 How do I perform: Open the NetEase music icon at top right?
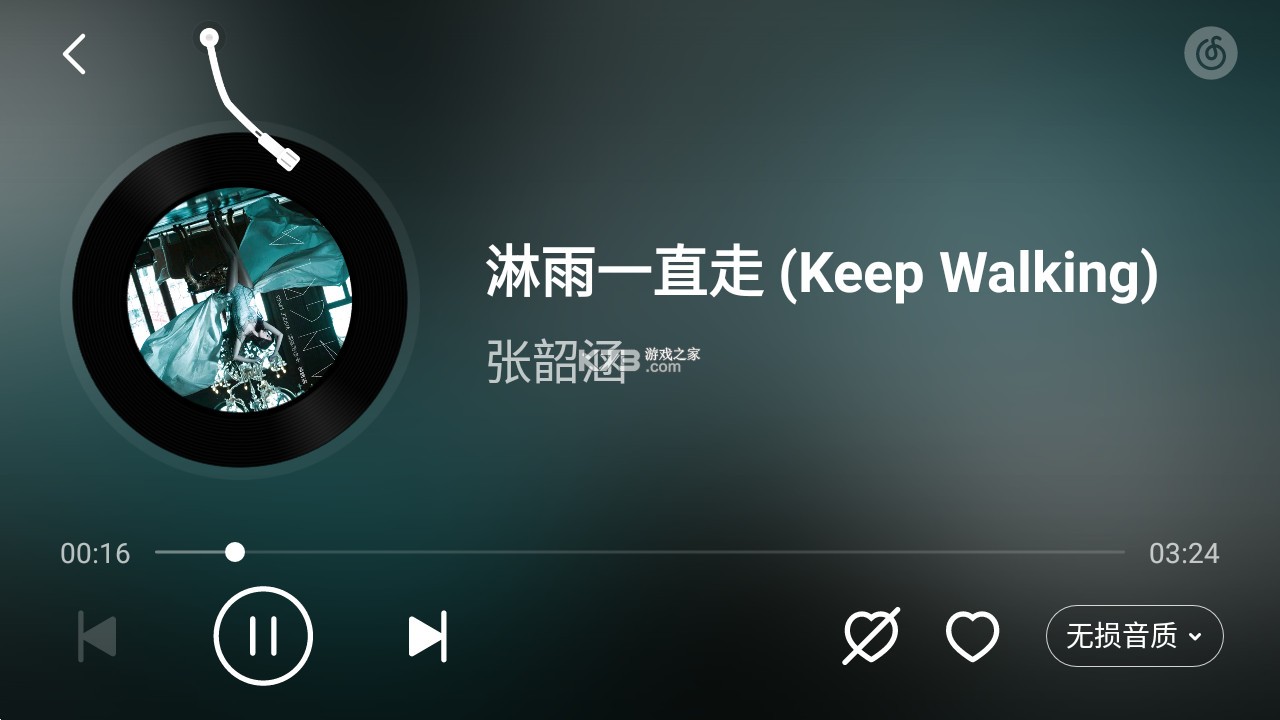[x=1210, y=53]
